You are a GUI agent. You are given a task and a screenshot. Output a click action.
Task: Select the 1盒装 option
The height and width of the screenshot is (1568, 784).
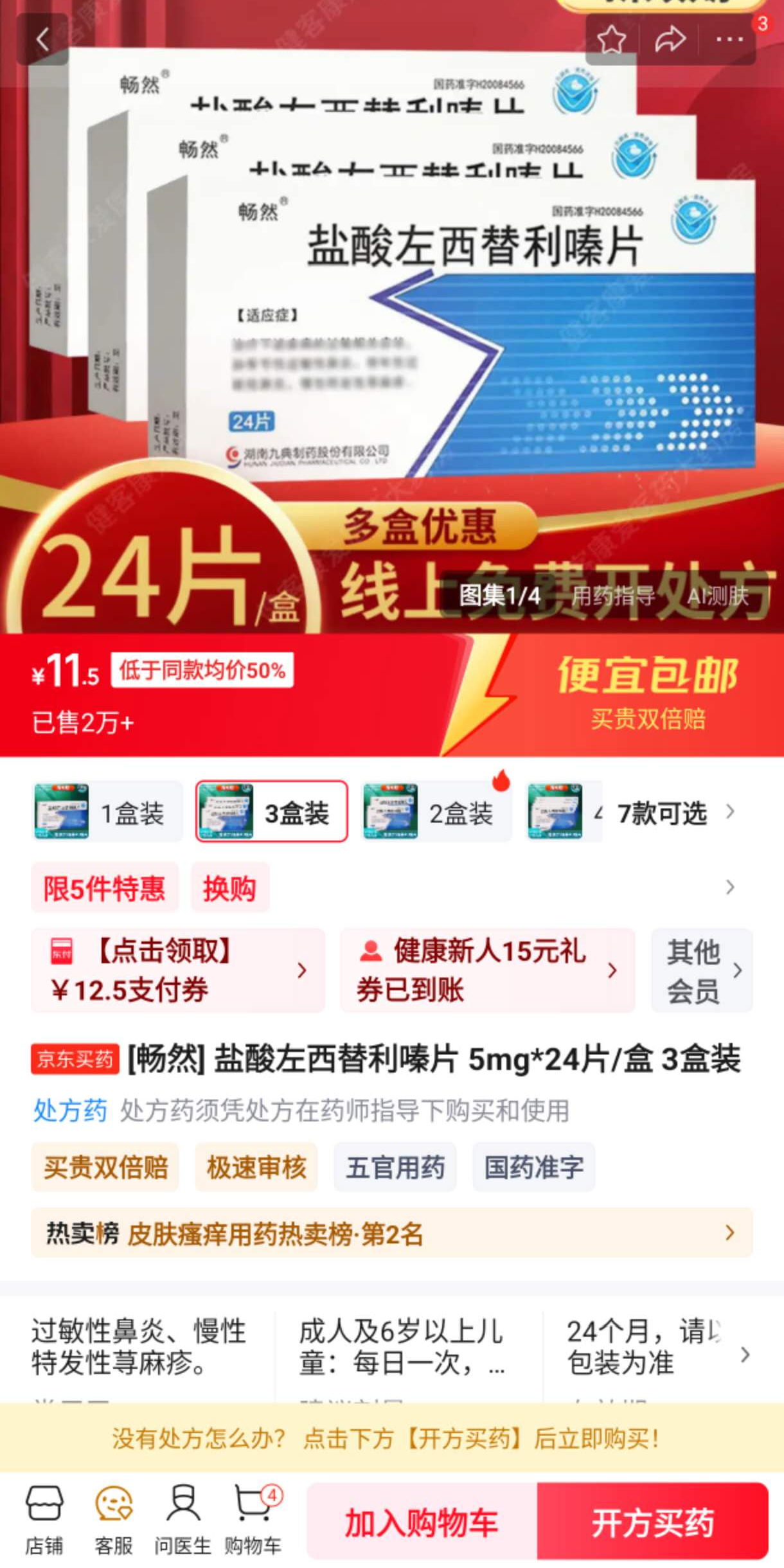[107, 812]
